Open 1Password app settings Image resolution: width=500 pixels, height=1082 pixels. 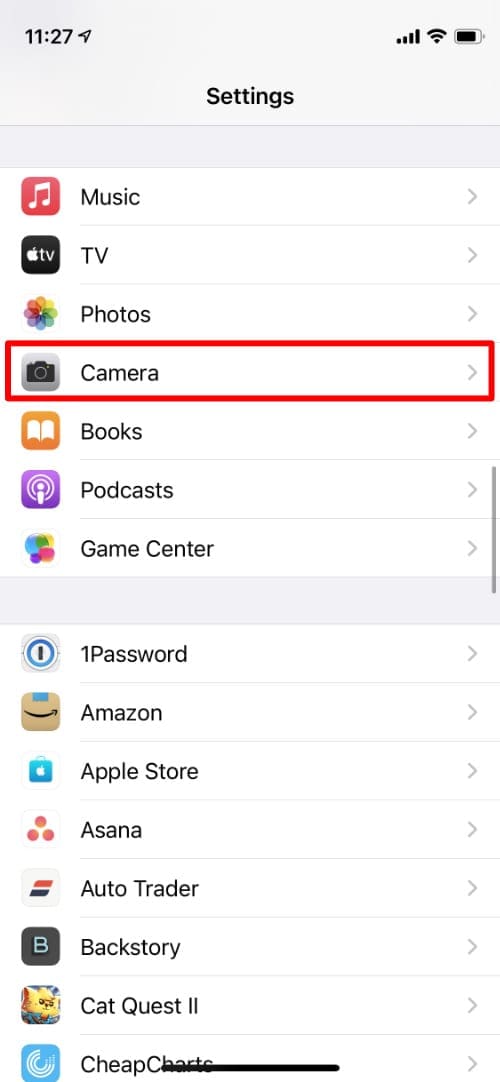pos(250,653)
